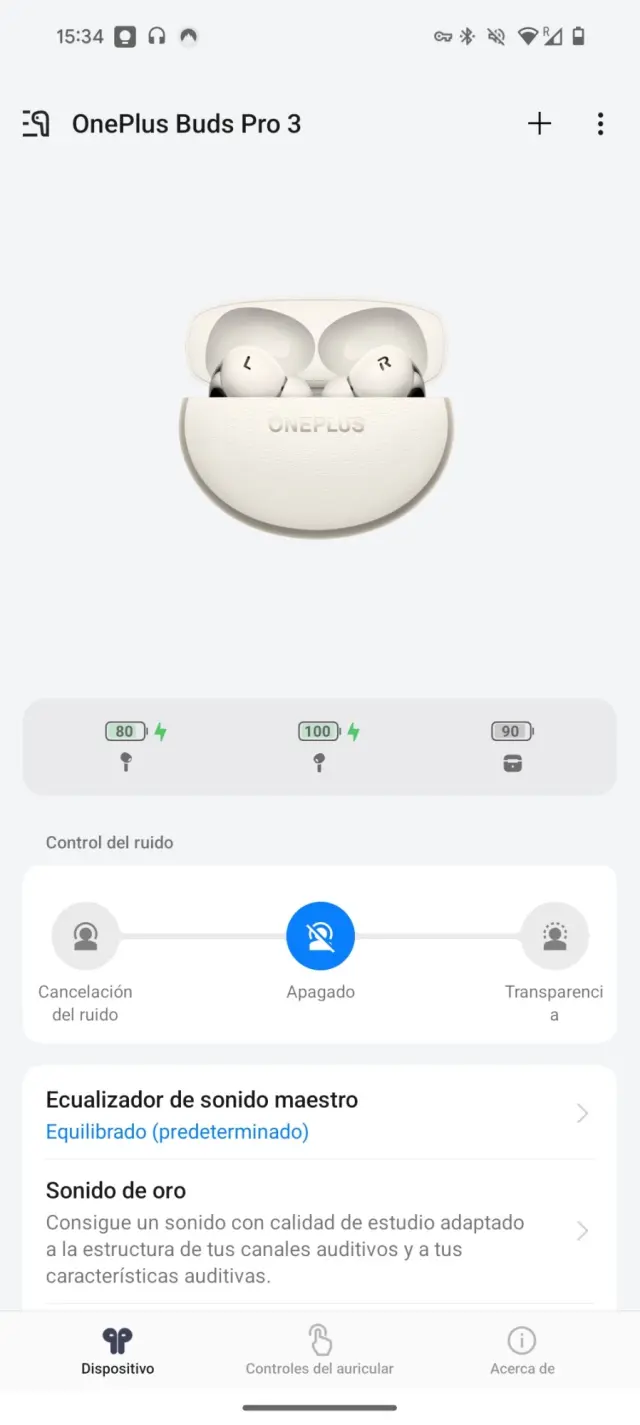Viewport: 640px width, 1425px height.
Task: Enable Transparencia mode
Action: point(554,937)
